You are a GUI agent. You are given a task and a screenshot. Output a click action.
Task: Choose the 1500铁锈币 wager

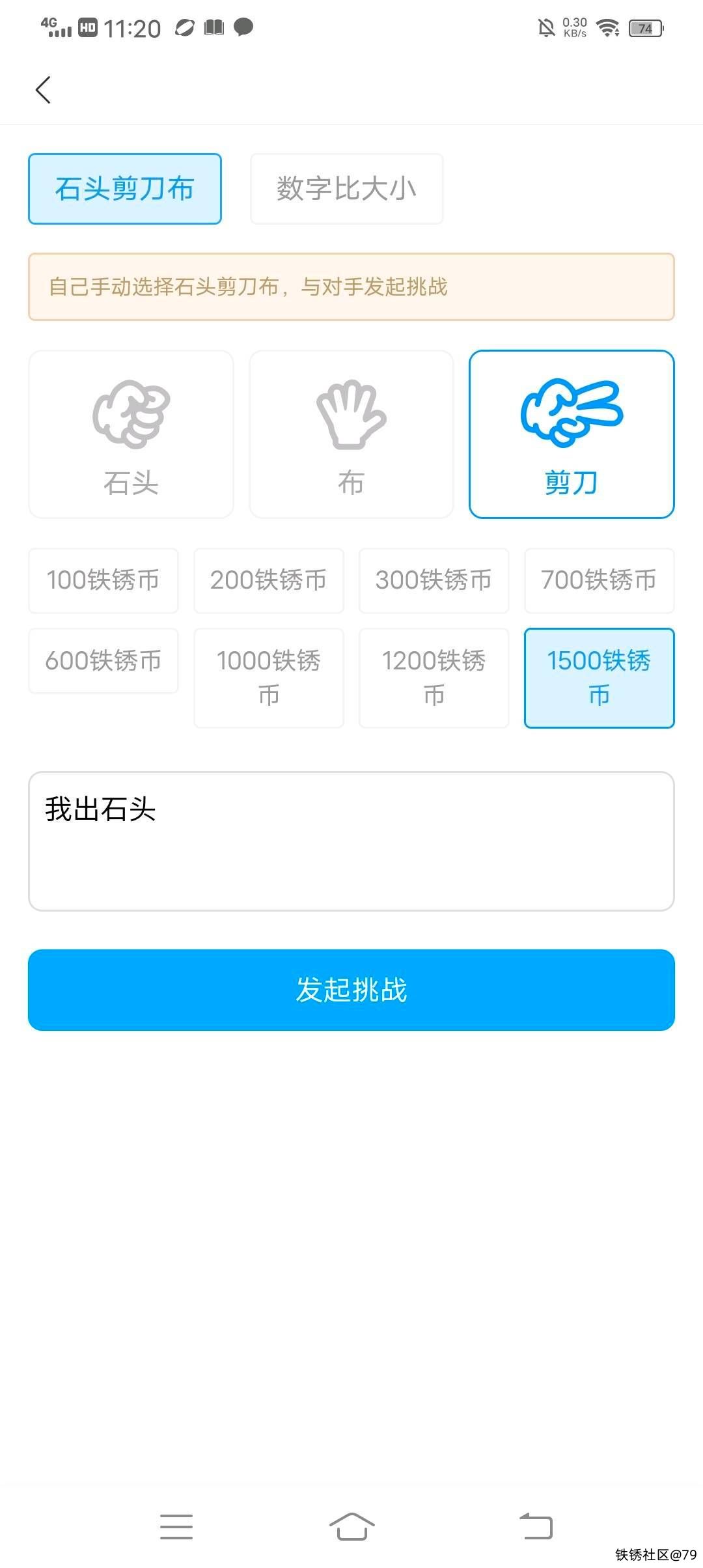tap(599, 678)
